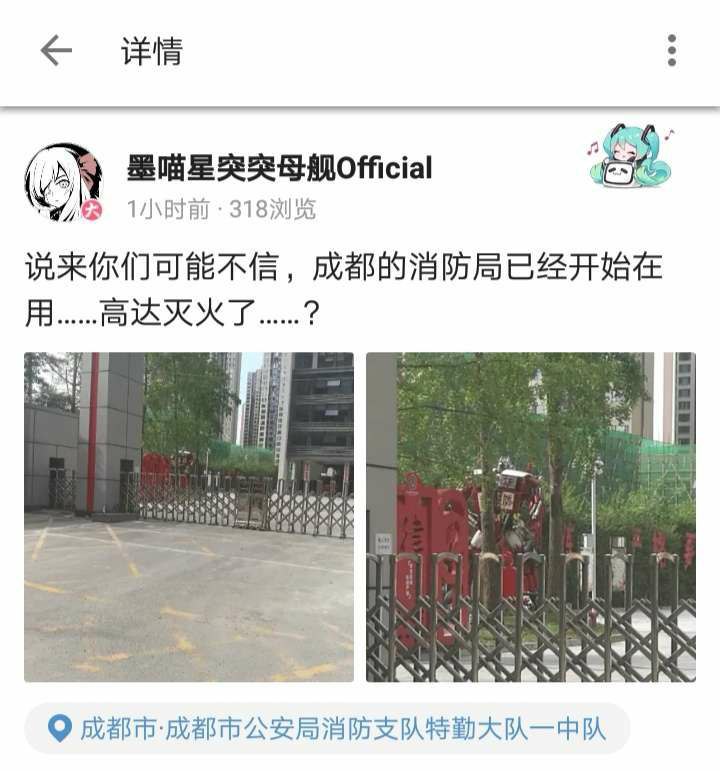This screenshot has width=720, height=771.
Task: Tap the username 墨喵星突突母舰Official
Action: pyautogui.click(x=279, y=168)
